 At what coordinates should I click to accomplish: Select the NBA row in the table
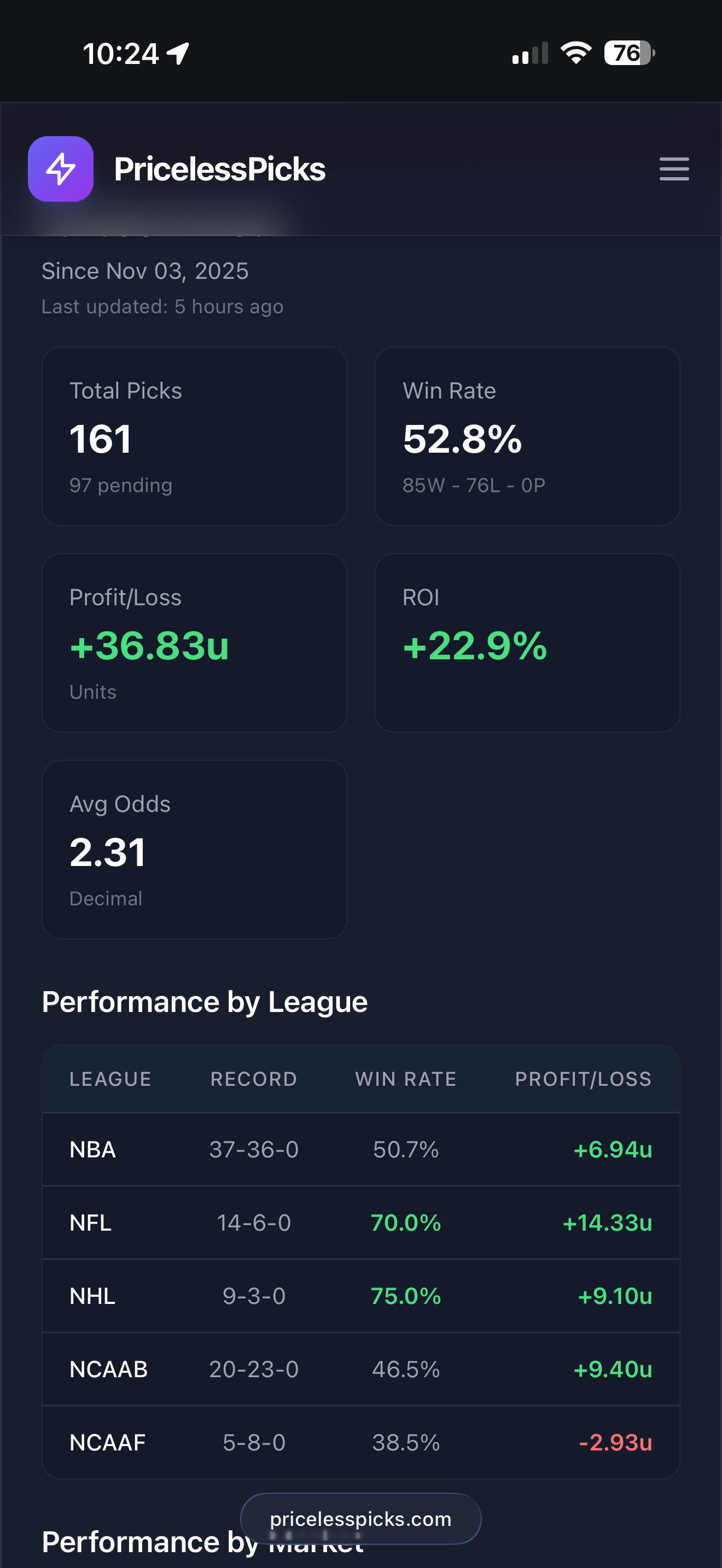pos(361,1149)
